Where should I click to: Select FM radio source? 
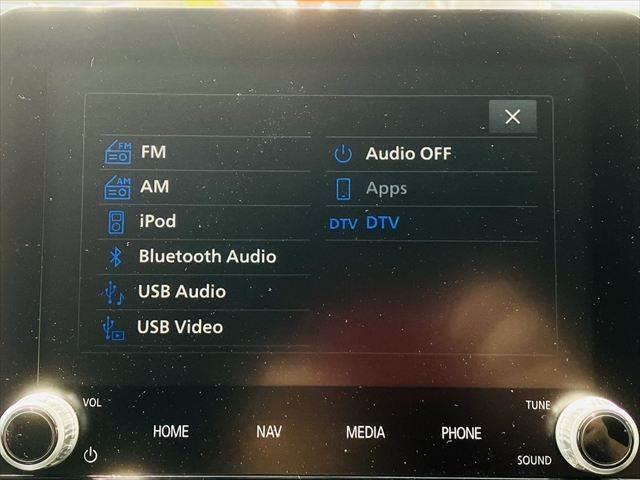tap(153, 153)
